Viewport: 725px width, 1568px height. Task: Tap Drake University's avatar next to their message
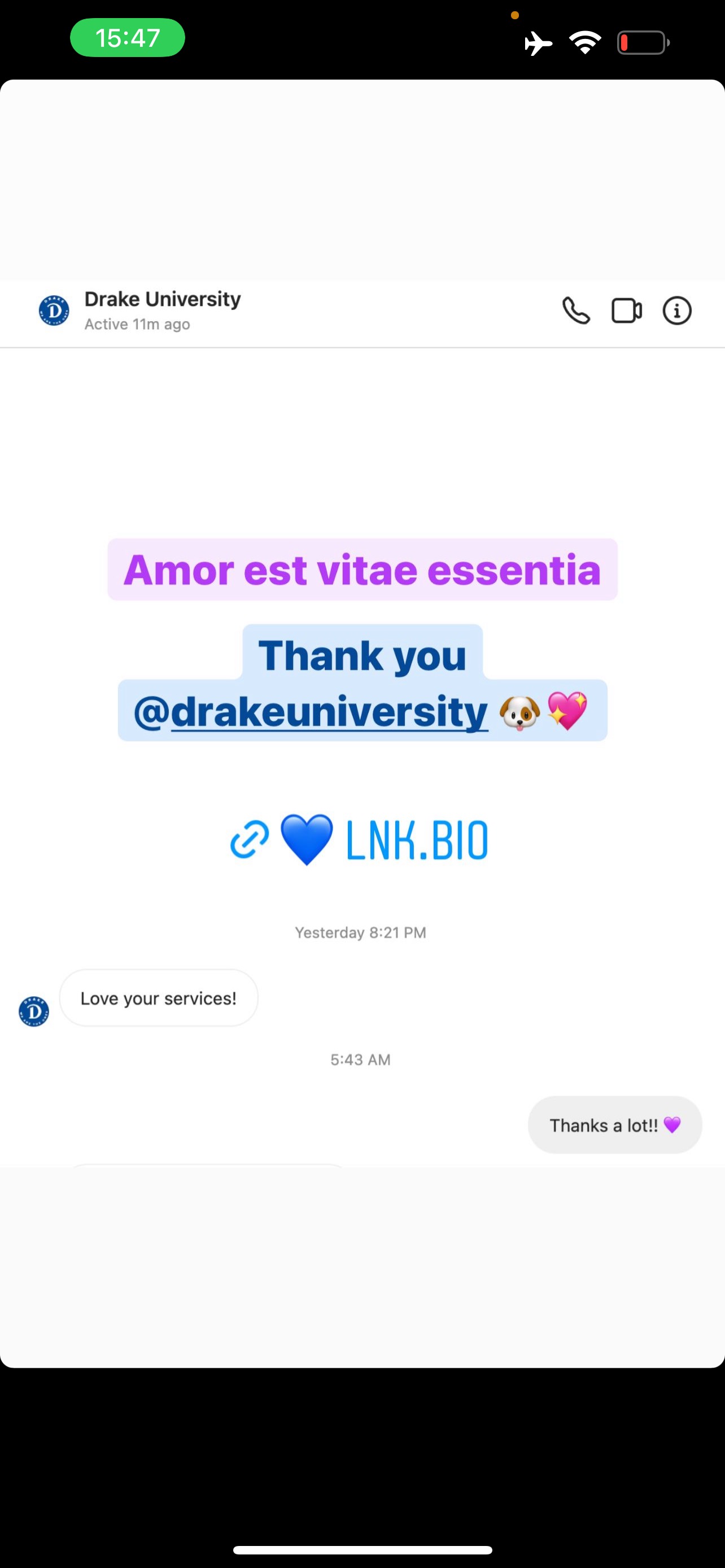[x=34, y=1010]
